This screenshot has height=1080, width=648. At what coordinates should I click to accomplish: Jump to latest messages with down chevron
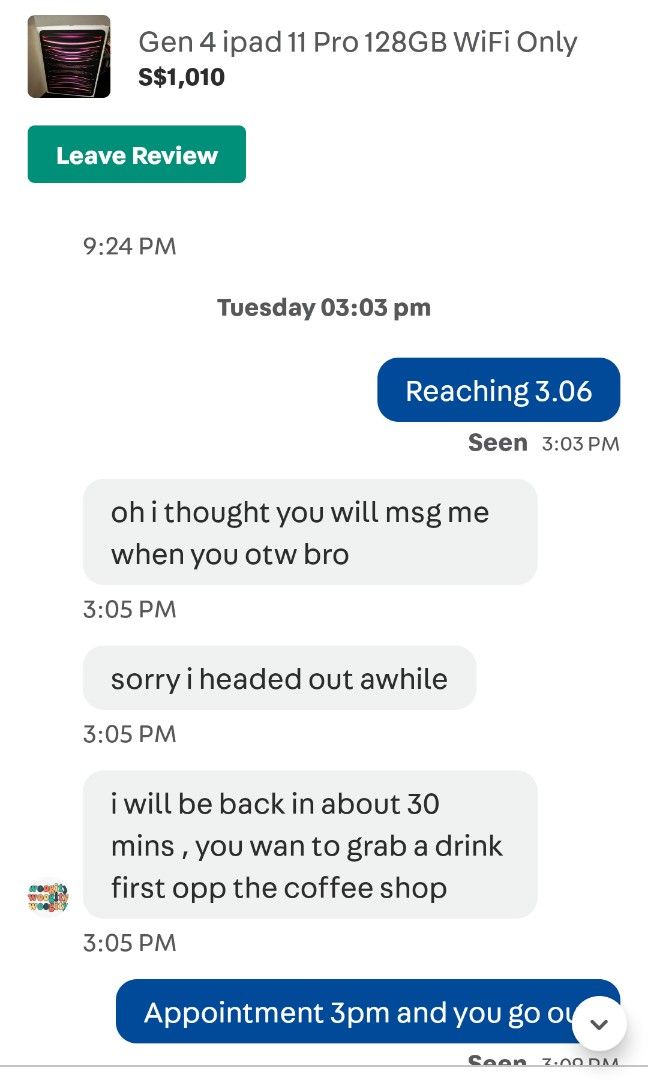(599, 1024)
